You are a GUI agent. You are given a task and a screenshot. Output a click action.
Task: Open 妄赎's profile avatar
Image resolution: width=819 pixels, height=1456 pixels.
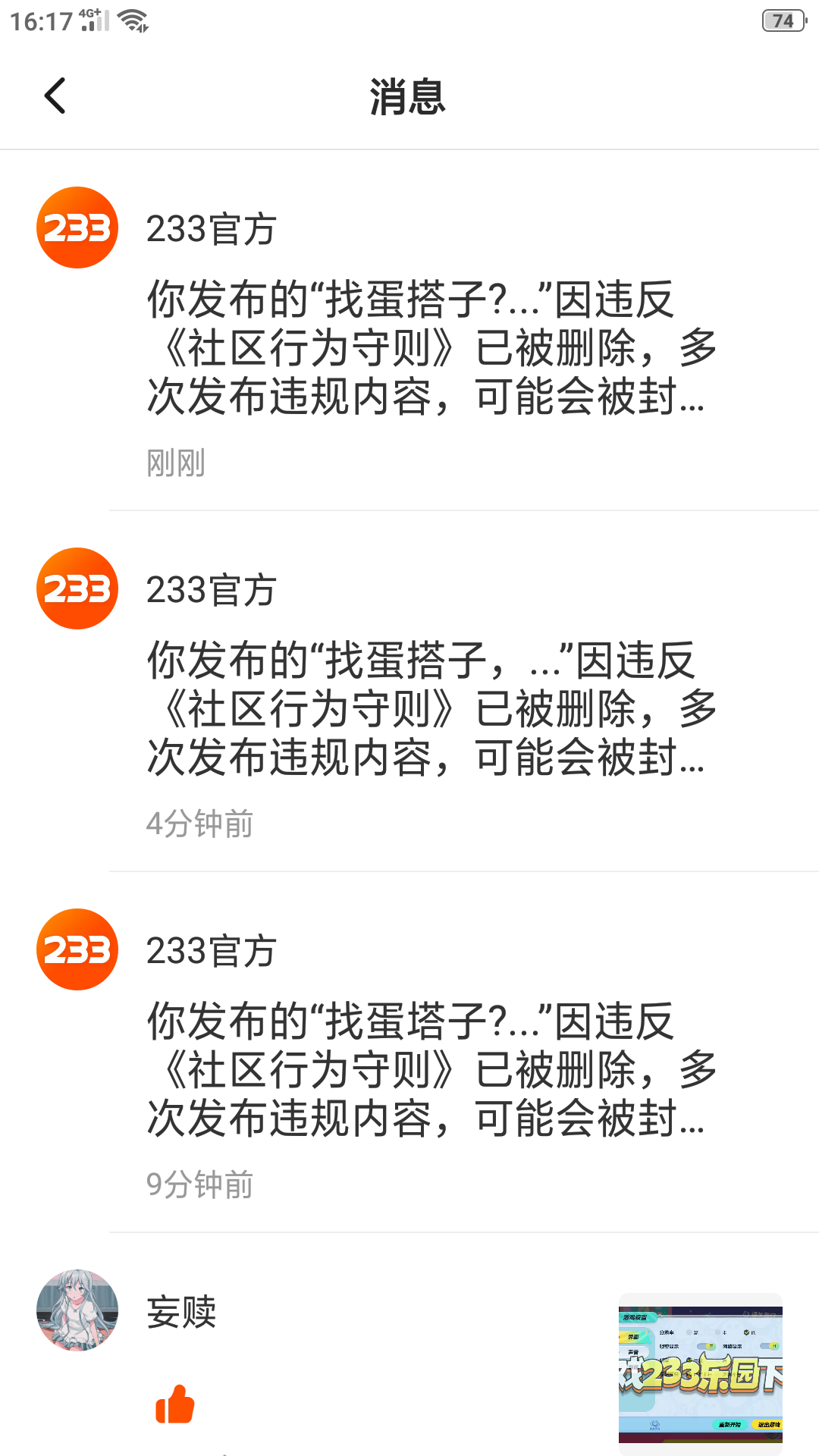(77, 1310)
